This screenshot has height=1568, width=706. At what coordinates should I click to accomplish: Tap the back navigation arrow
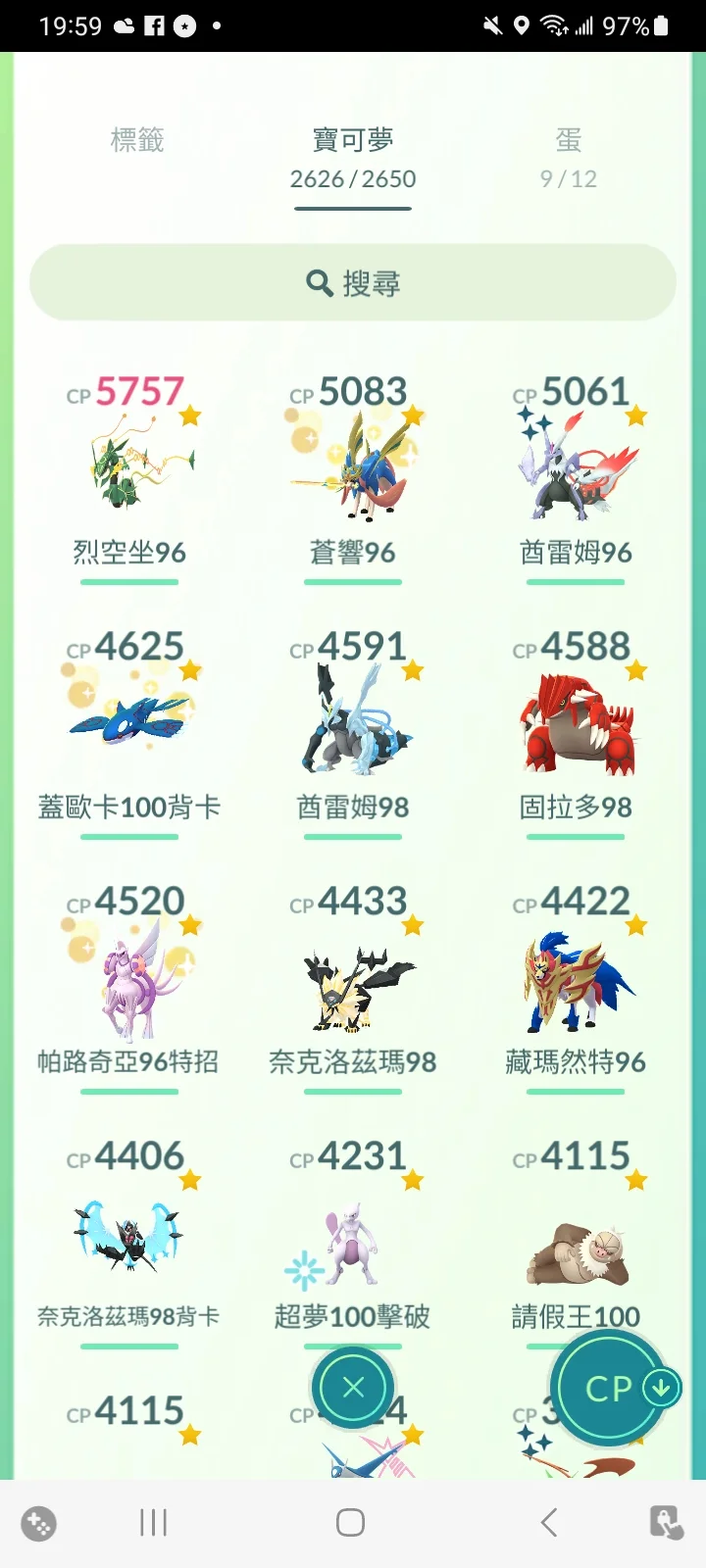(548, 1523)
